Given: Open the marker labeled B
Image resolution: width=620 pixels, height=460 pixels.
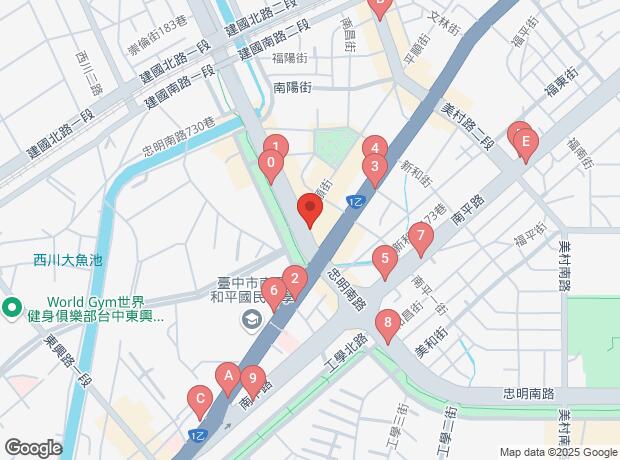Looking at the screenshot, I should point(378,5).
